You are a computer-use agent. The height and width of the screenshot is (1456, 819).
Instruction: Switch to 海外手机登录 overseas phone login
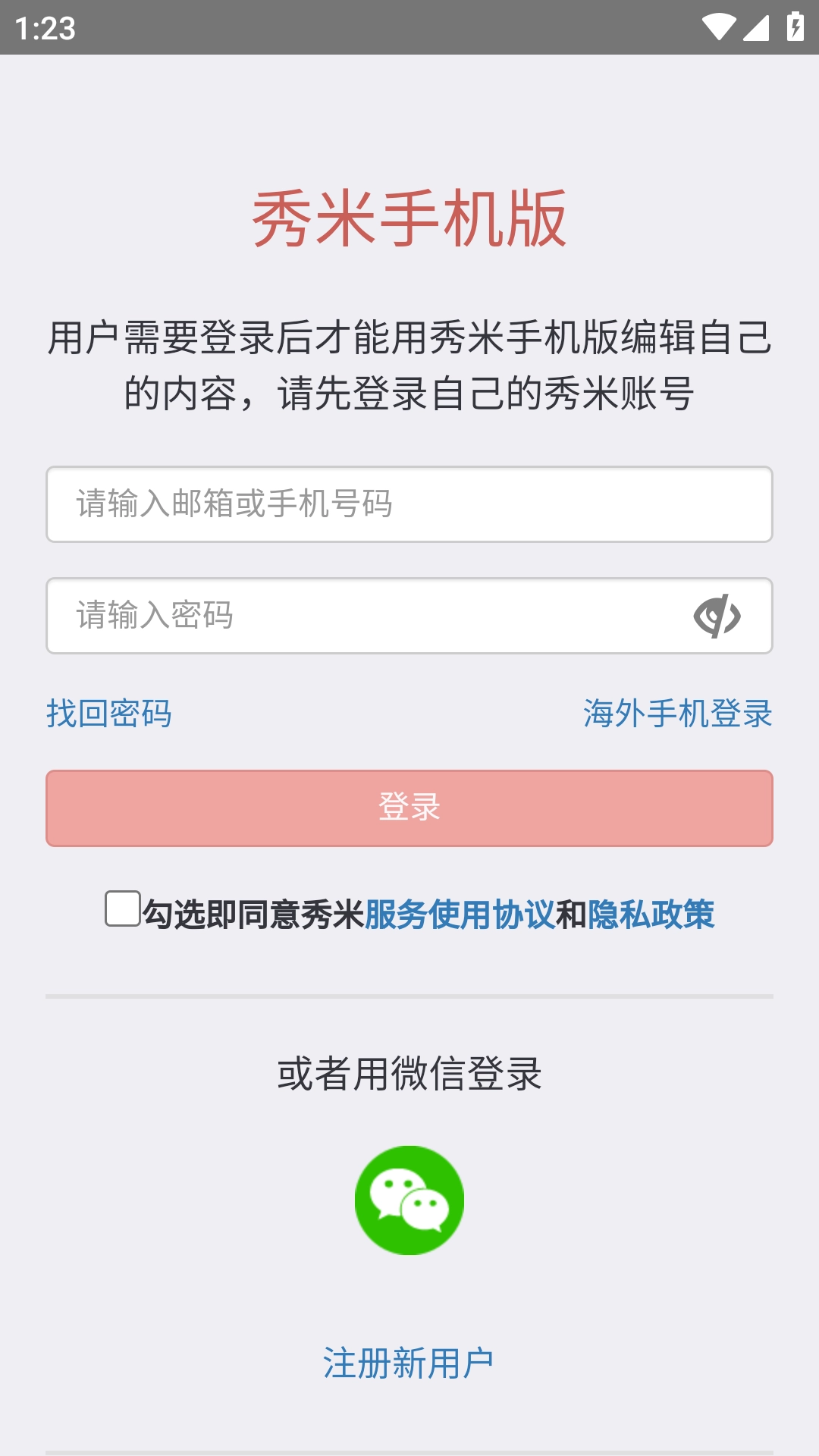click(676, 714)
